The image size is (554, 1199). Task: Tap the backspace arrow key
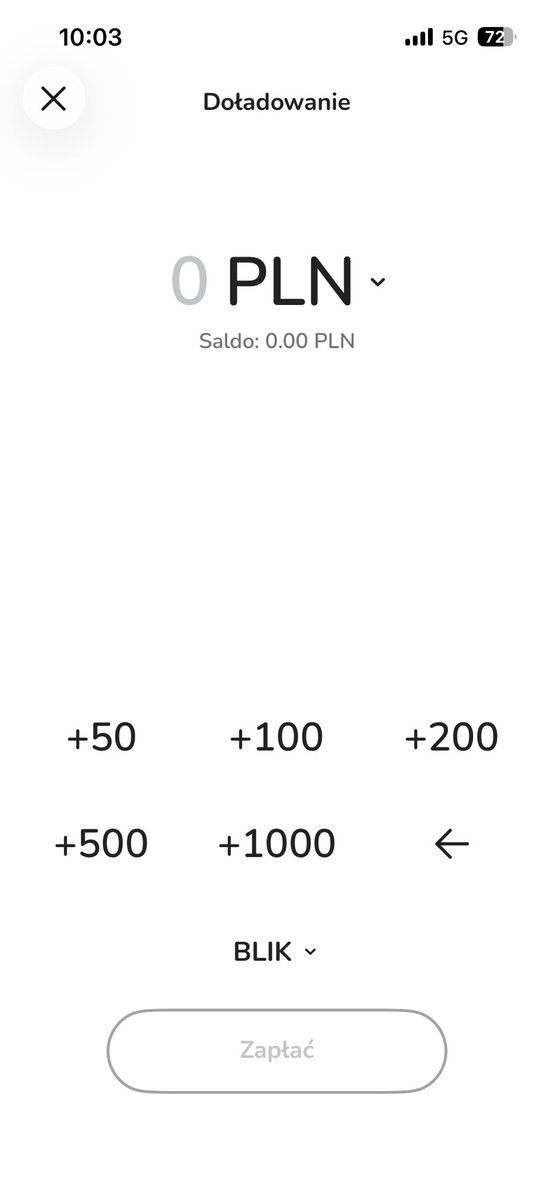click(451, 844)
